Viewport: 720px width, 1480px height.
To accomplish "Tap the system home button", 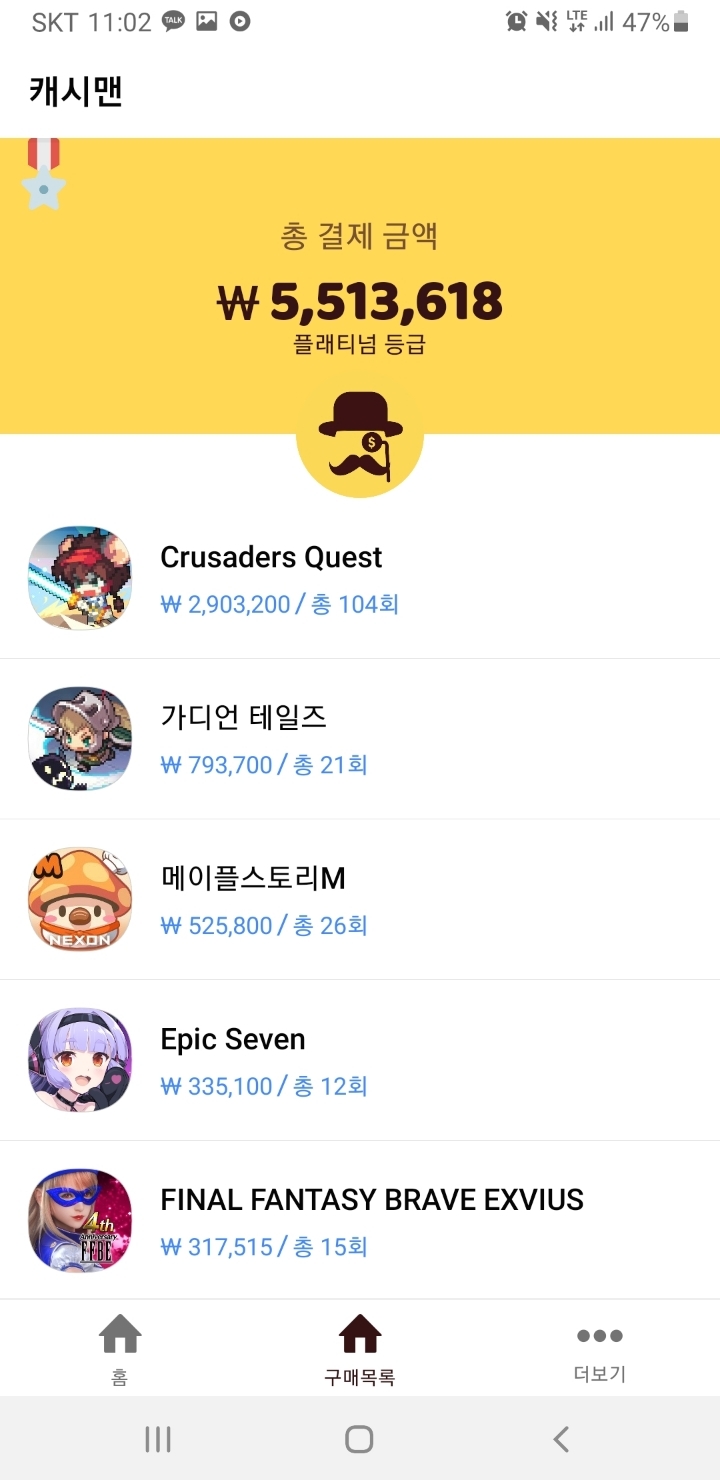I will point(359,1439).
